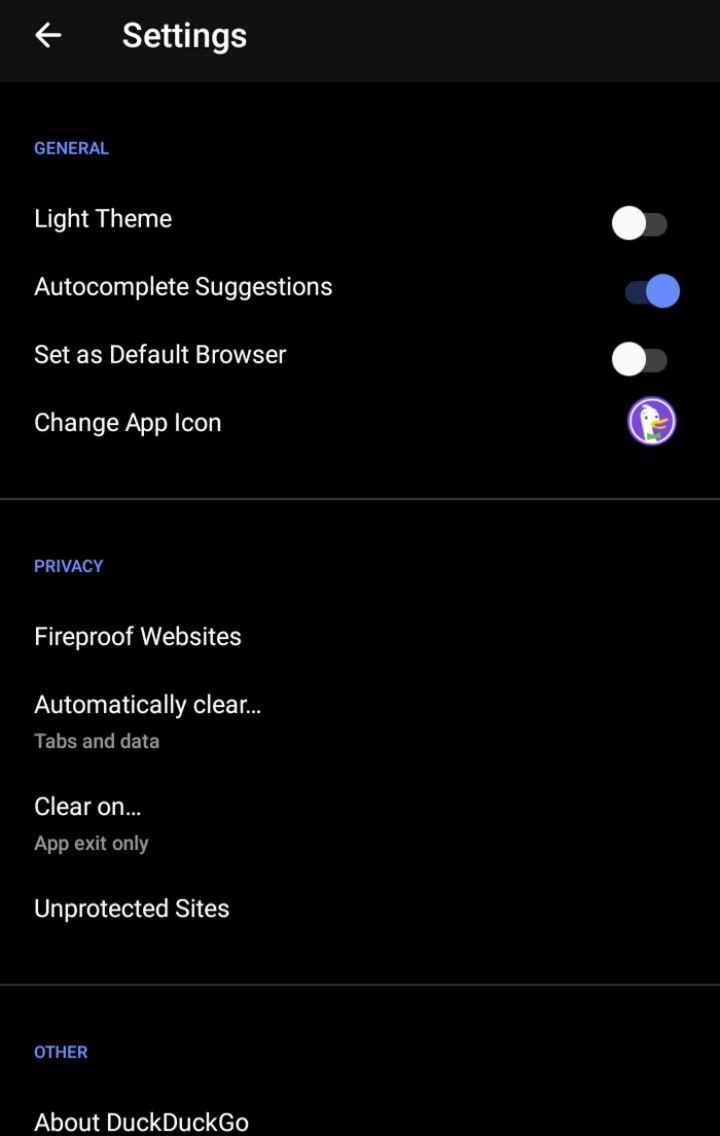Enable the Light Theme switch
Viewport: 720px width, 1136px height.
point(639,224)
